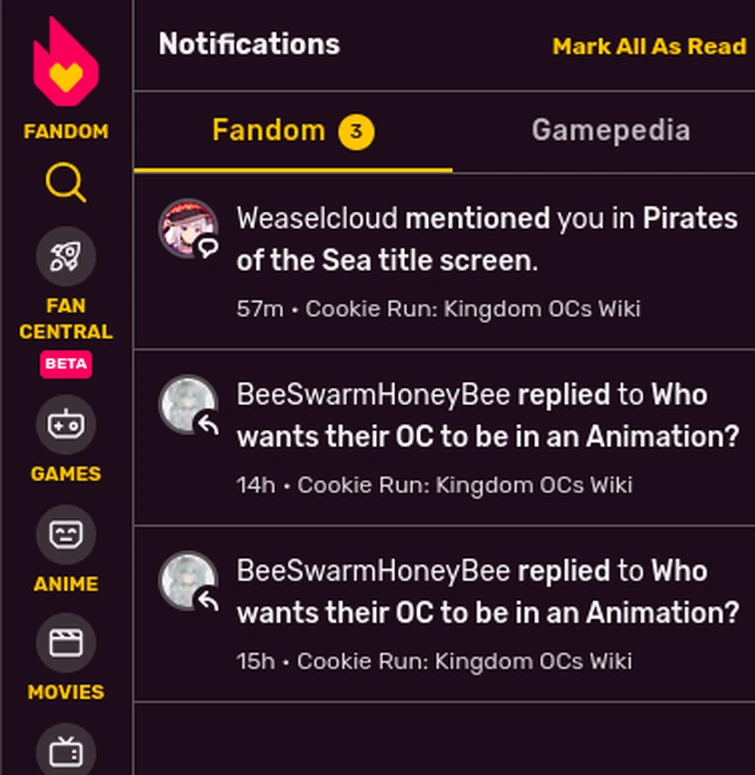Viewport: 755px width, 775px height.
Task: Click the Notifications heading
Action: (x=247, y=44)
